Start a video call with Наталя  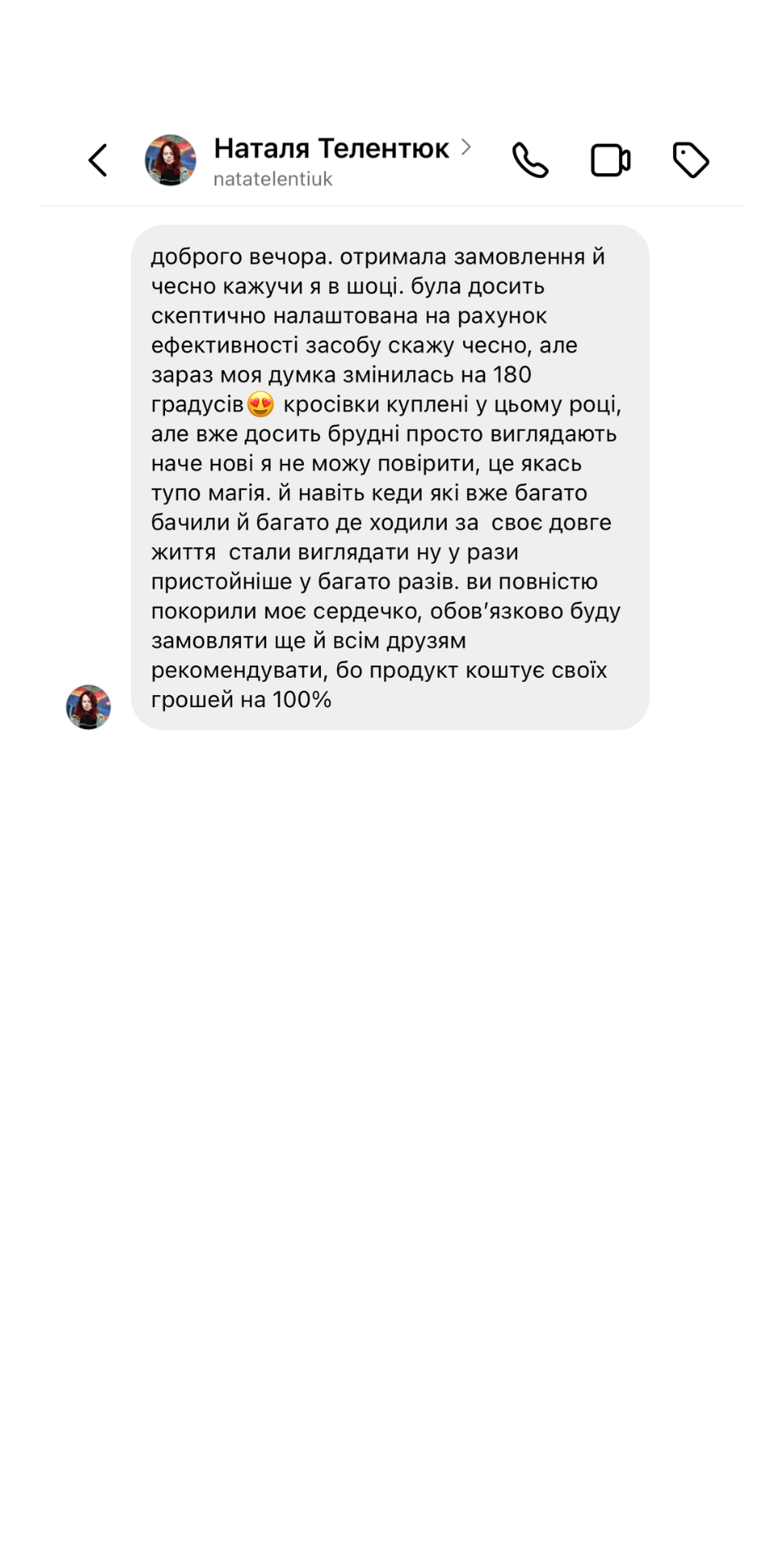[610, 160]
